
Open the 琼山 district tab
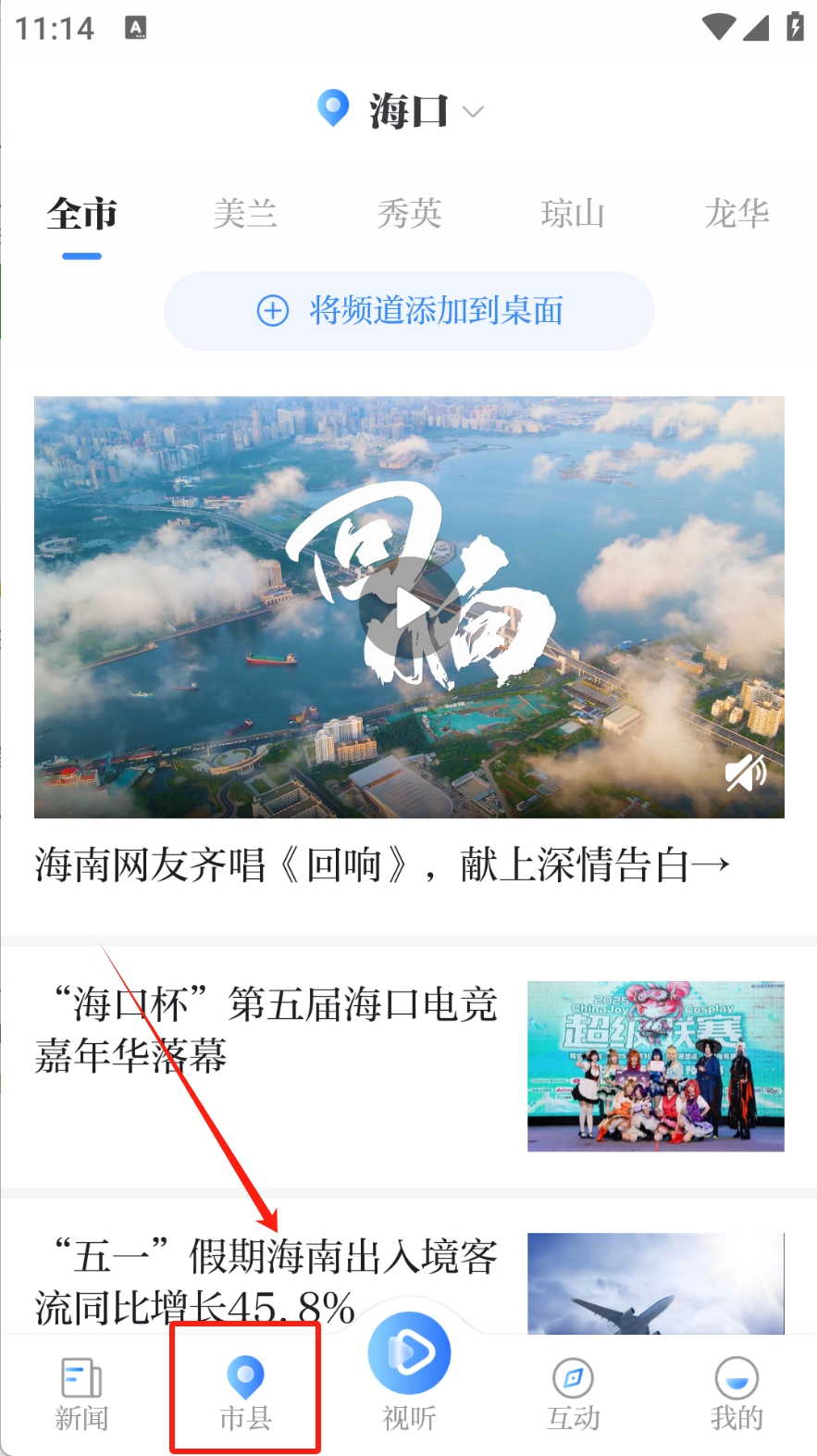coord(573,215)
